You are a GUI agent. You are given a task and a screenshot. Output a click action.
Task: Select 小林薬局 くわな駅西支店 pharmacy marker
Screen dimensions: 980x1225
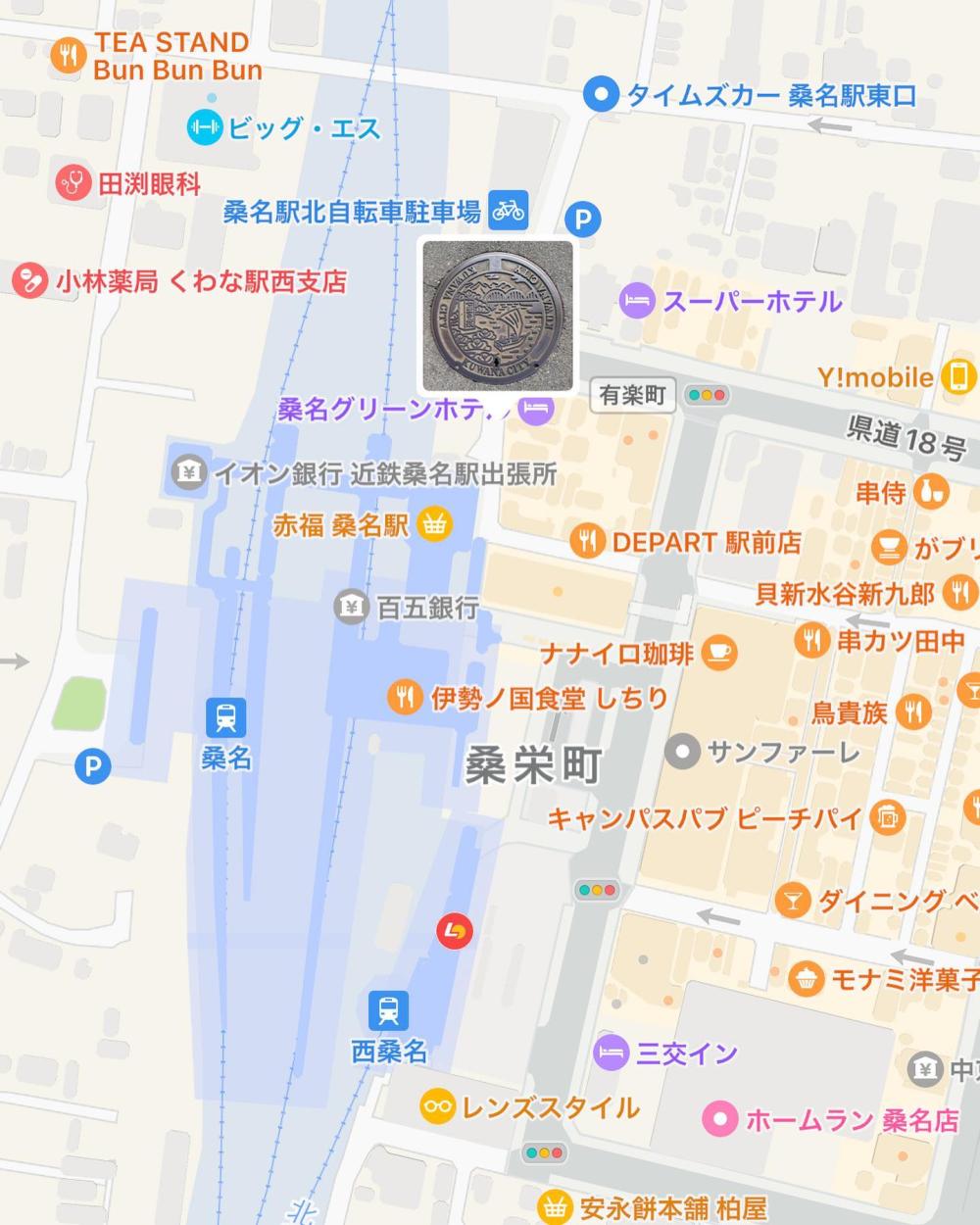point(30,281)
